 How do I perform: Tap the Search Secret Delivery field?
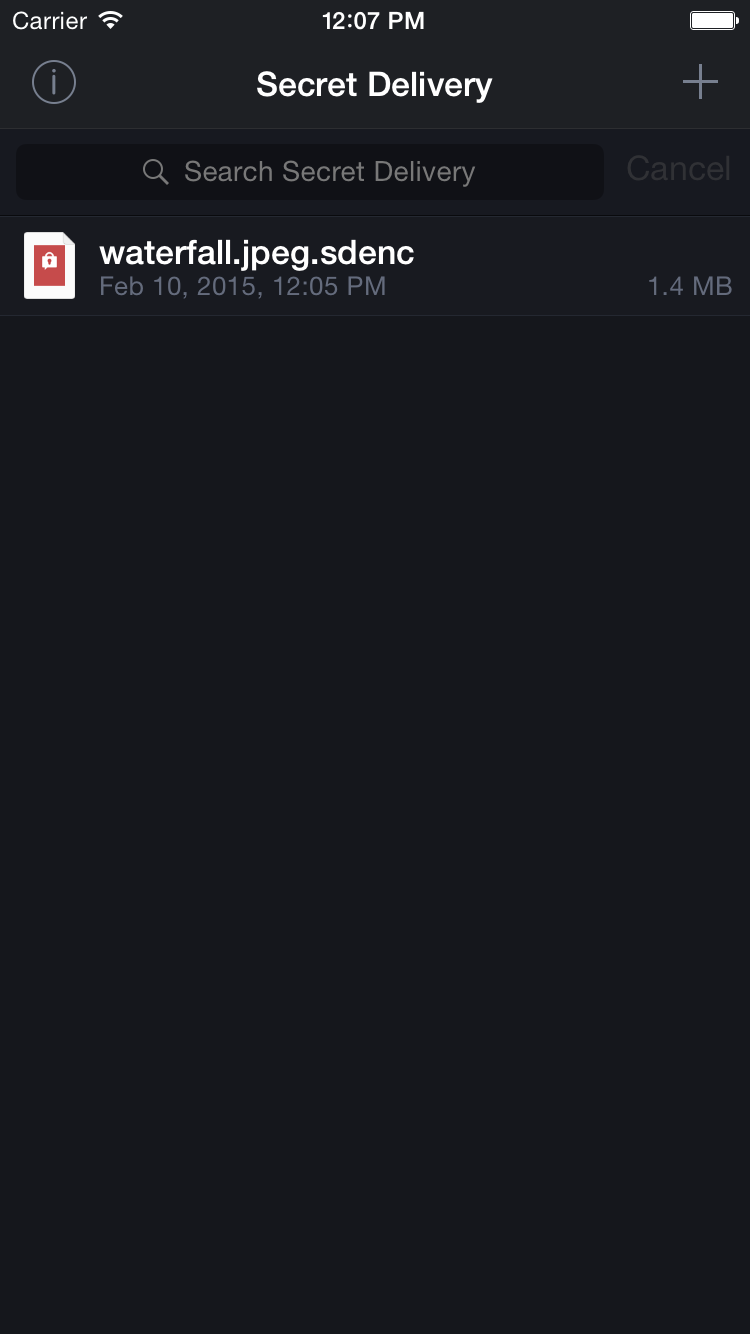pos(310,172)
